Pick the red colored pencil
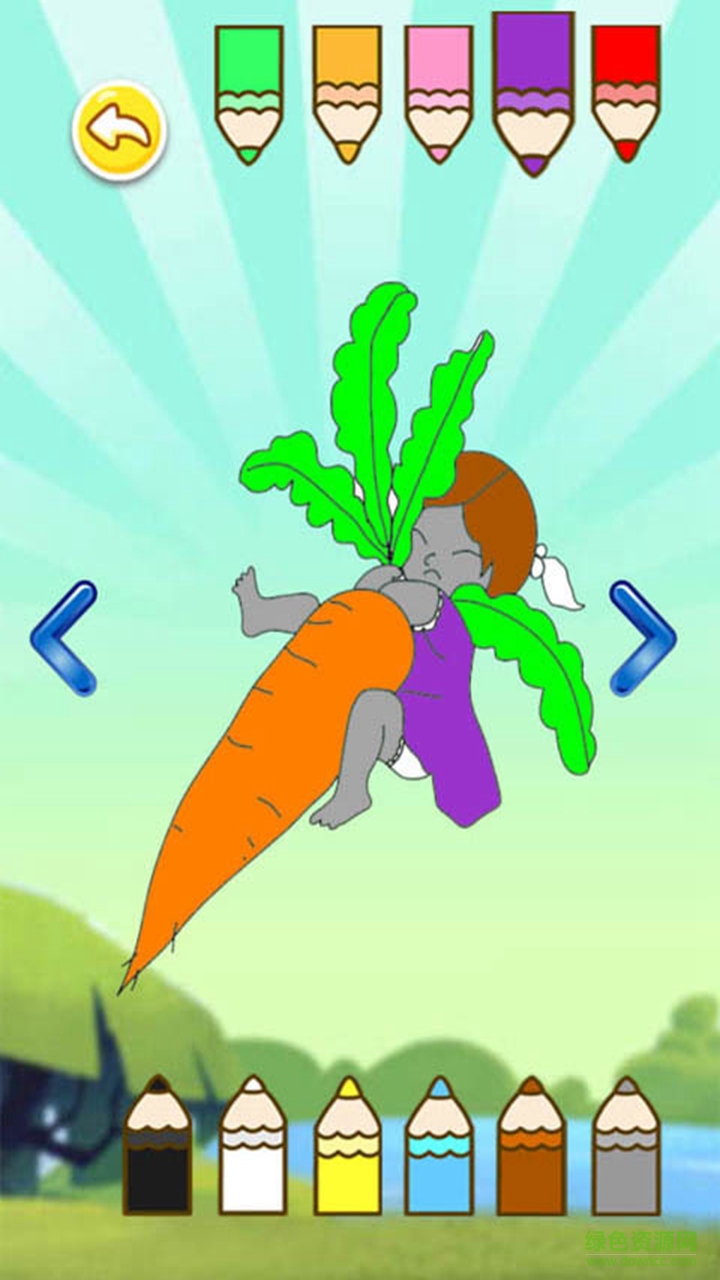 626,92
